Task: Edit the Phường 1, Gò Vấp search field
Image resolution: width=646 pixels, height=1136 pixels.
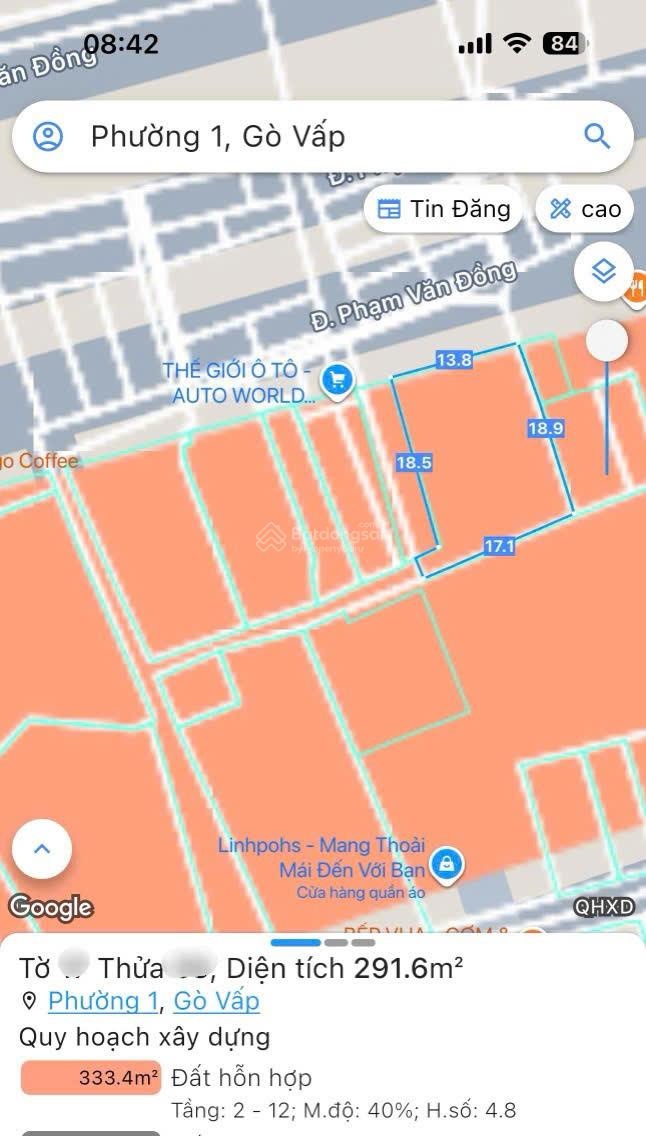Action: point(300,136)
